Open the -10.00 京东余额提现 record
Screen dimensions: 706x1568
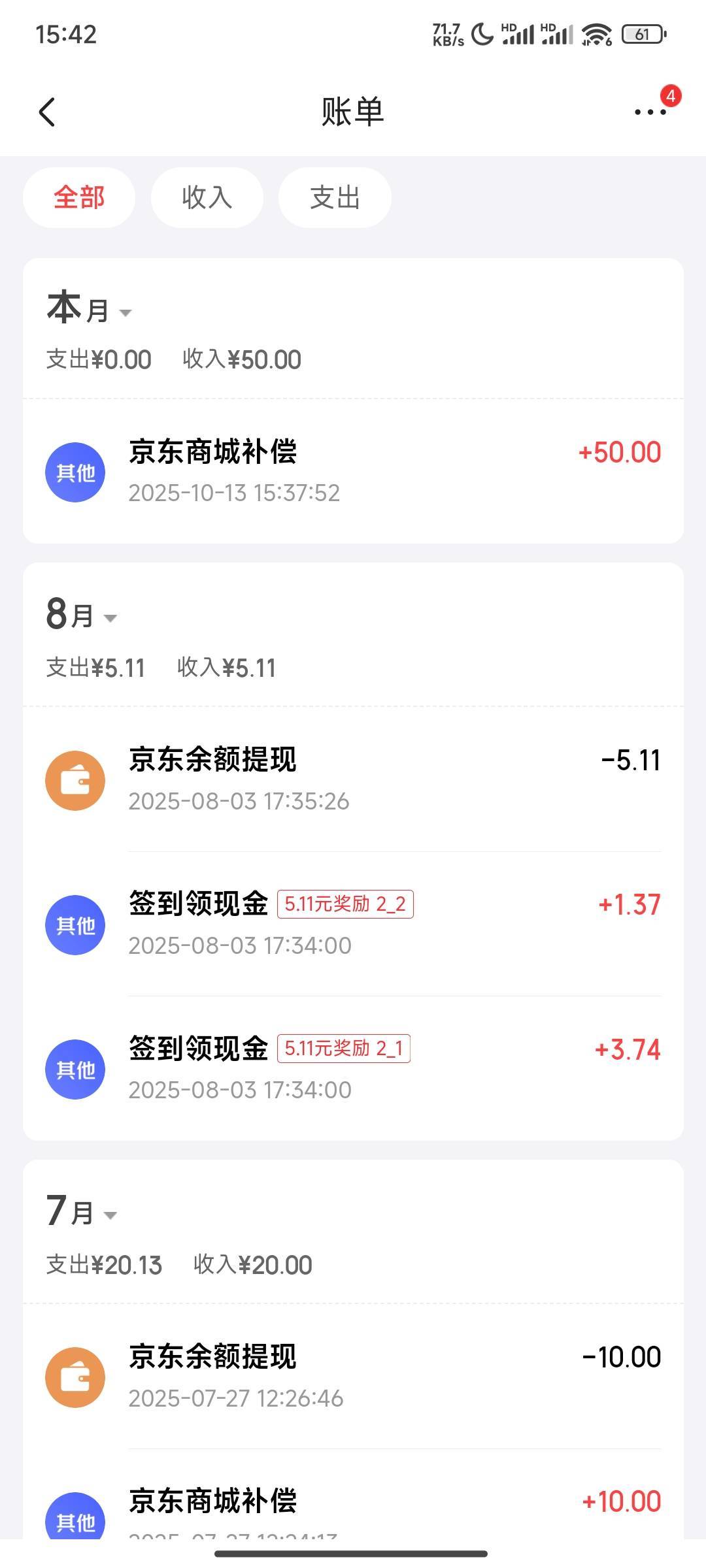tap(353, 1377)
